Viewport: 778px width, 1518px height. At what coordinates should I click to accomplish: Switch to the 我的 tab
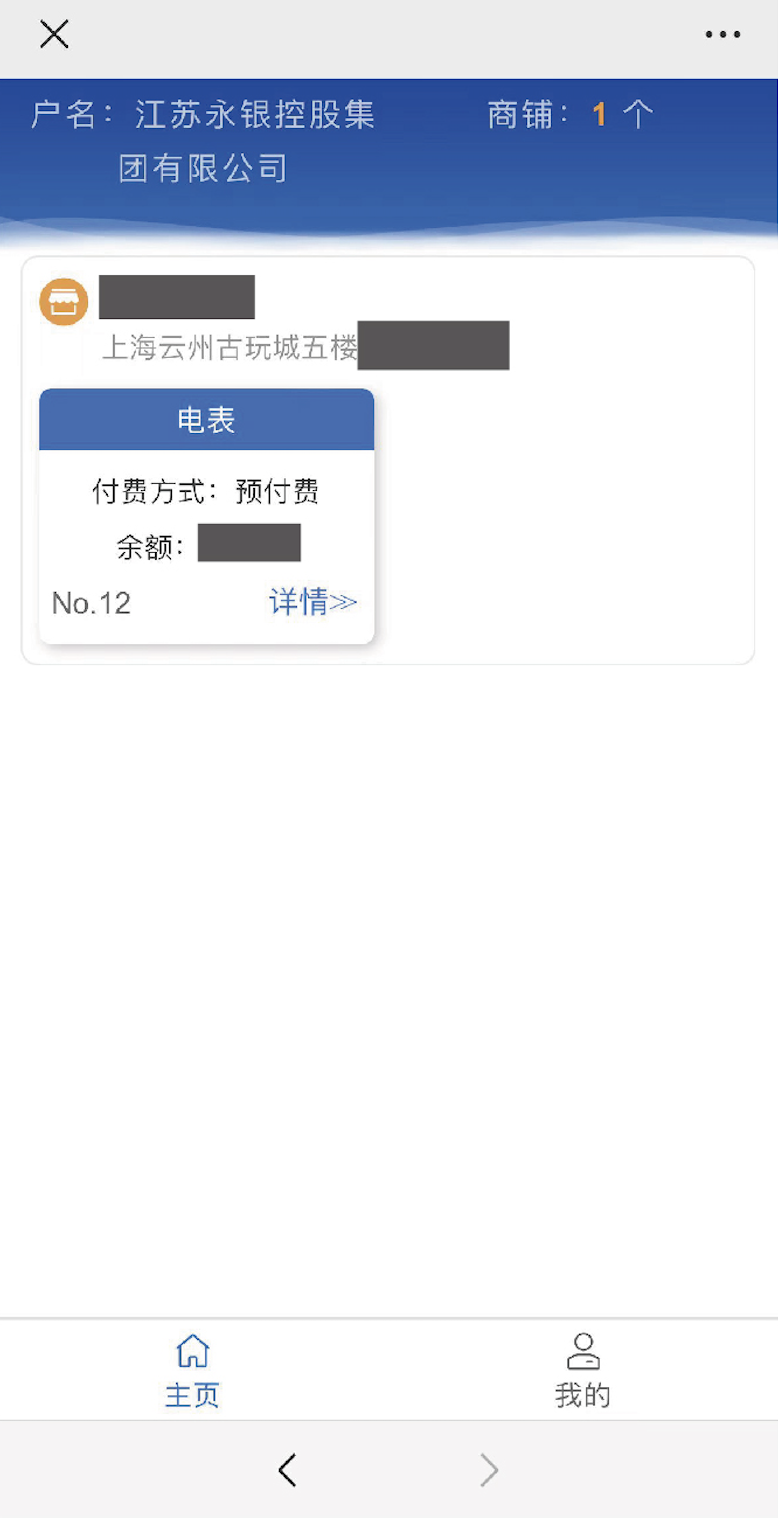[x=582, y=1371]
